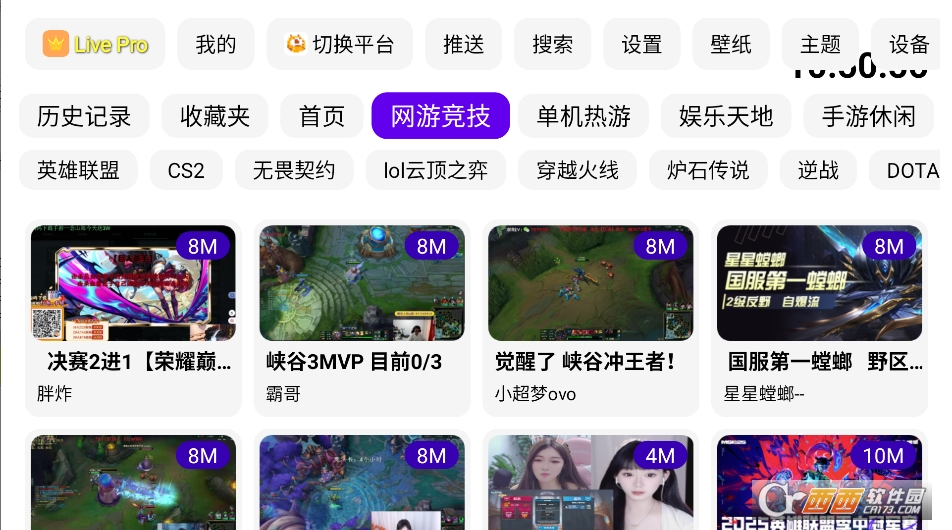Open 设置
Viewport: 952px width, 530px height.
click(x=642, y=44)
